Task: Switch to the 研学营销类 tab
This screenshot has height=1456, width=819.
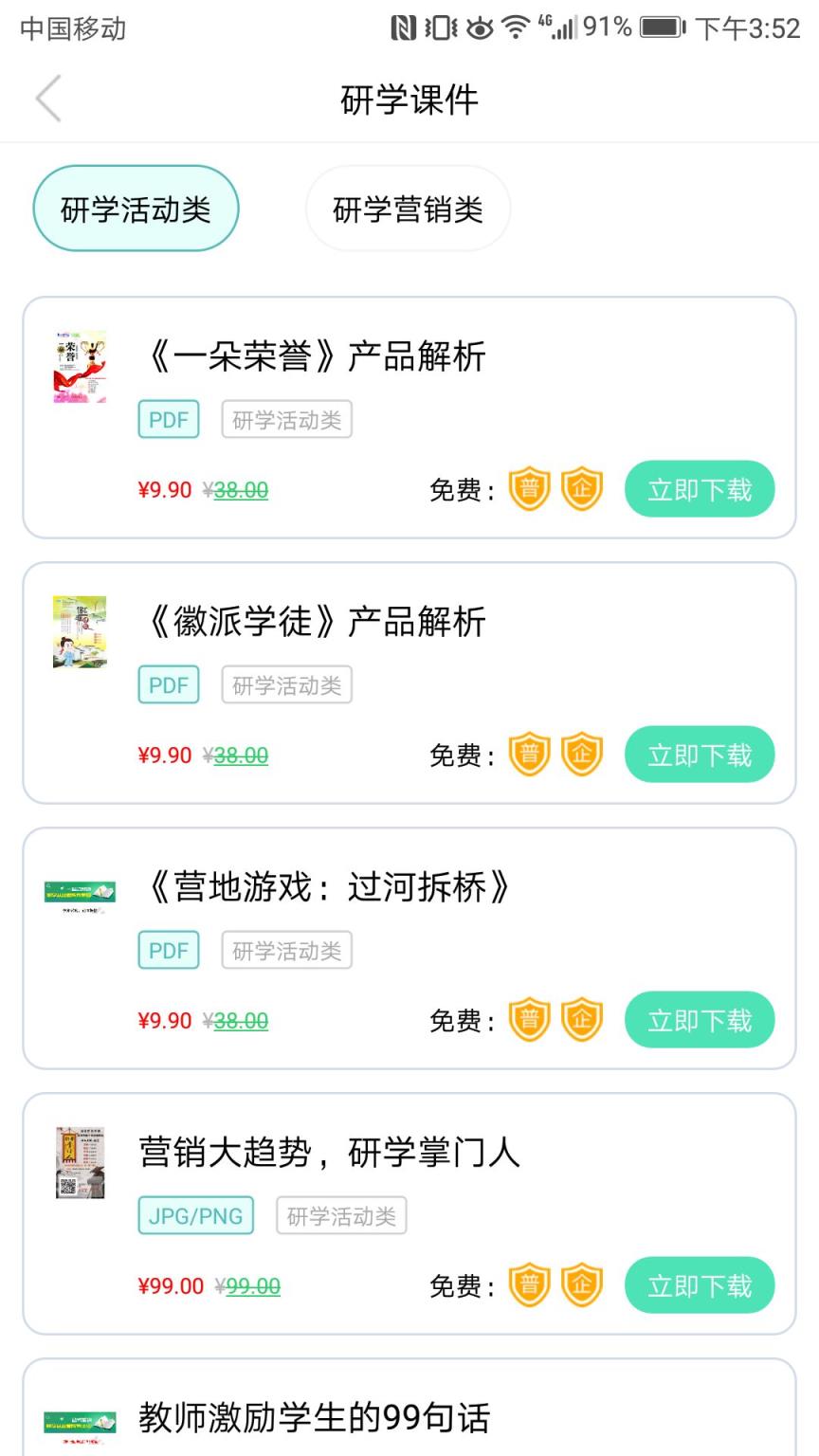Action: tap(408, 208)
